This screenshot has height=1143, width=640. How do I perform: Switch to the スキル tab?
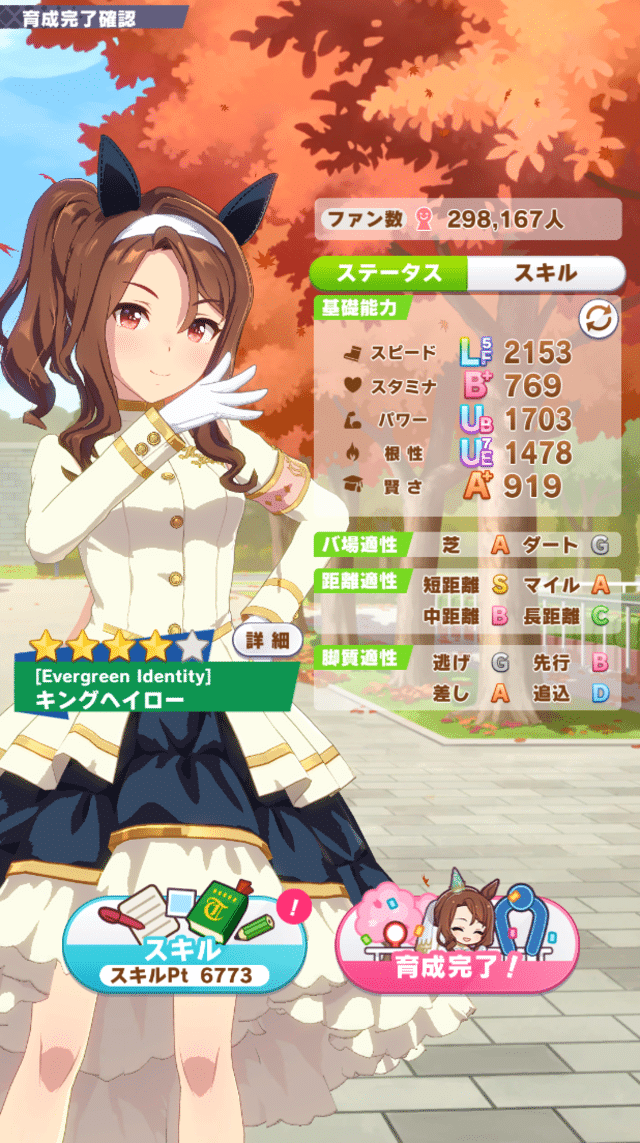click(543, 272)
